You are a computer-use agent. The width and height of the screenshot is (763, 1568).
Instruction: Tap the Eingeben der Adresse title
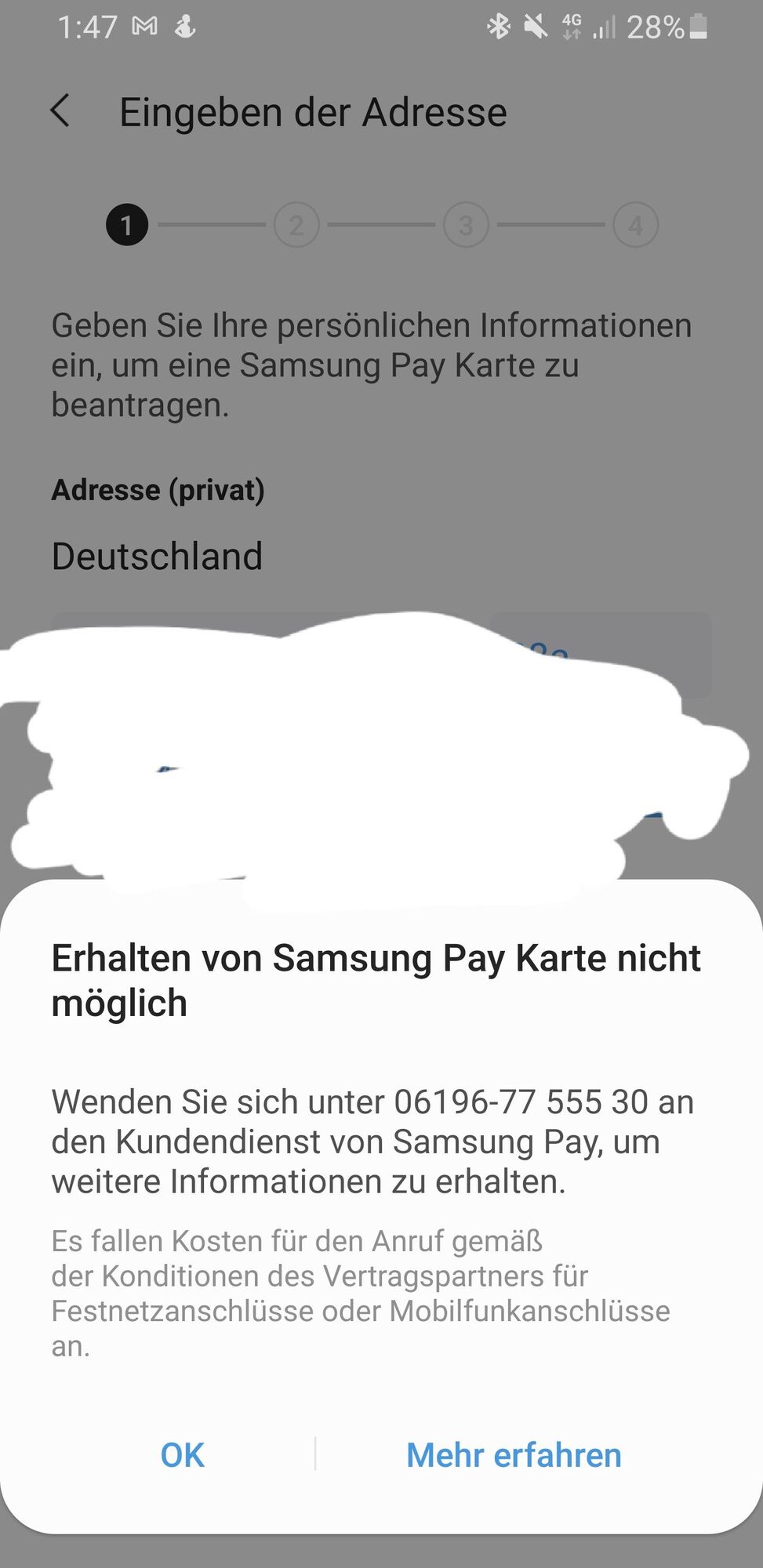pyautogui.click(x=312, y=111)
